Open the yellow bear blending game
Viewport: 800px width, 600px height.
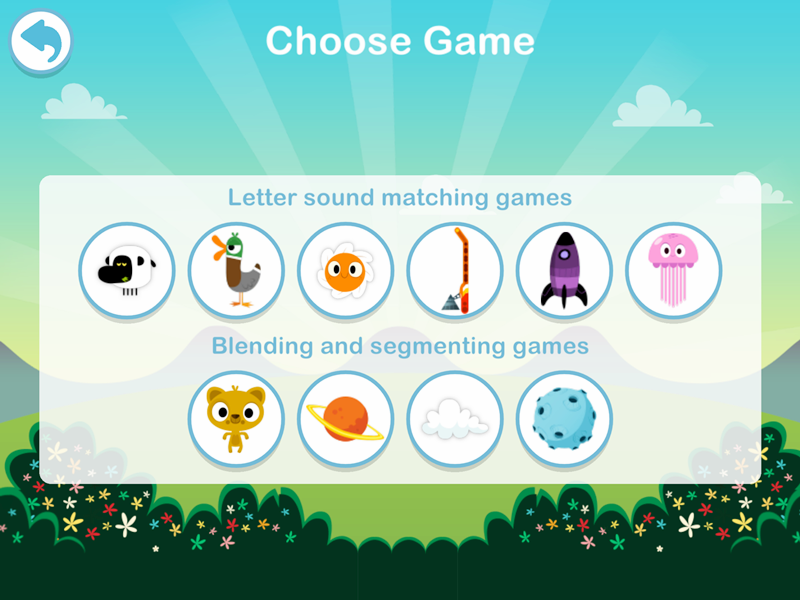click(237, 418)
